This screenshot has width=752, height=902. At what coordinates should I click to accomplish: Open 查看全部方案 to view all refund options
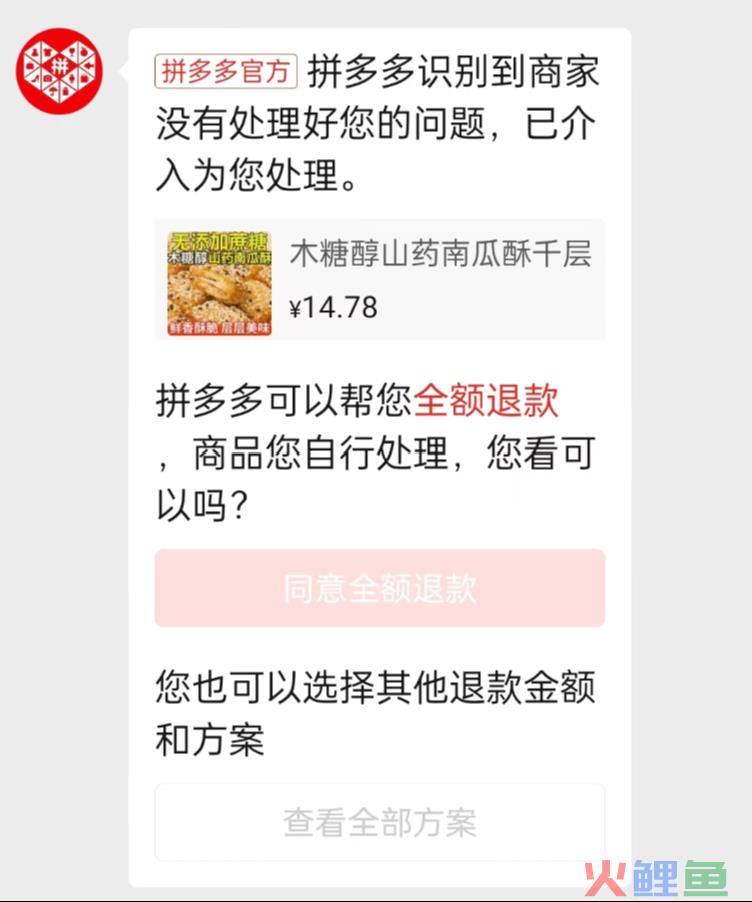[379, 822]
